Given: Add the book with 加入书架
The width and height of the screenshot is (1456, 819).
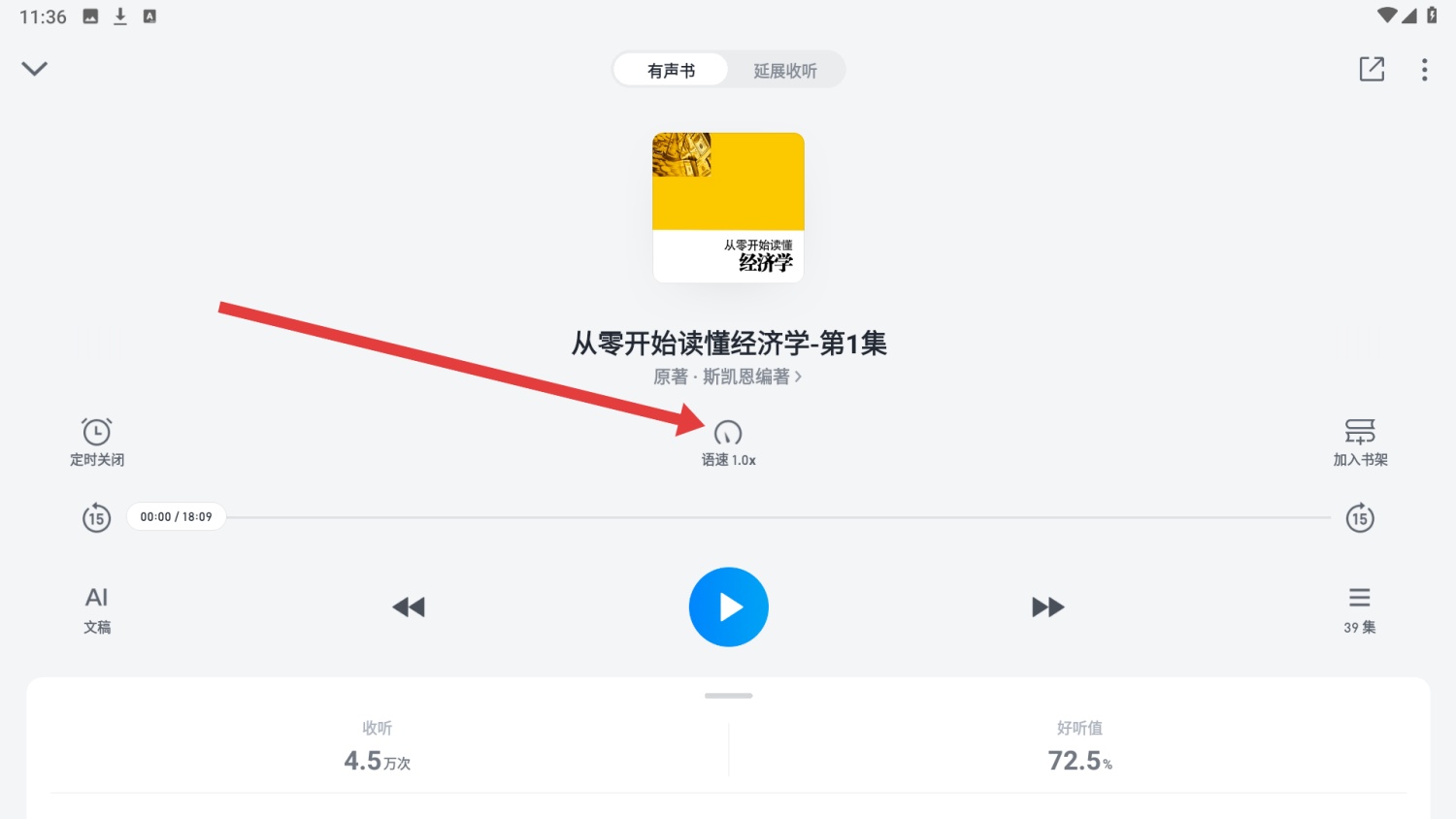Looking at the screenshot, I should click(x=1360, y=442).
